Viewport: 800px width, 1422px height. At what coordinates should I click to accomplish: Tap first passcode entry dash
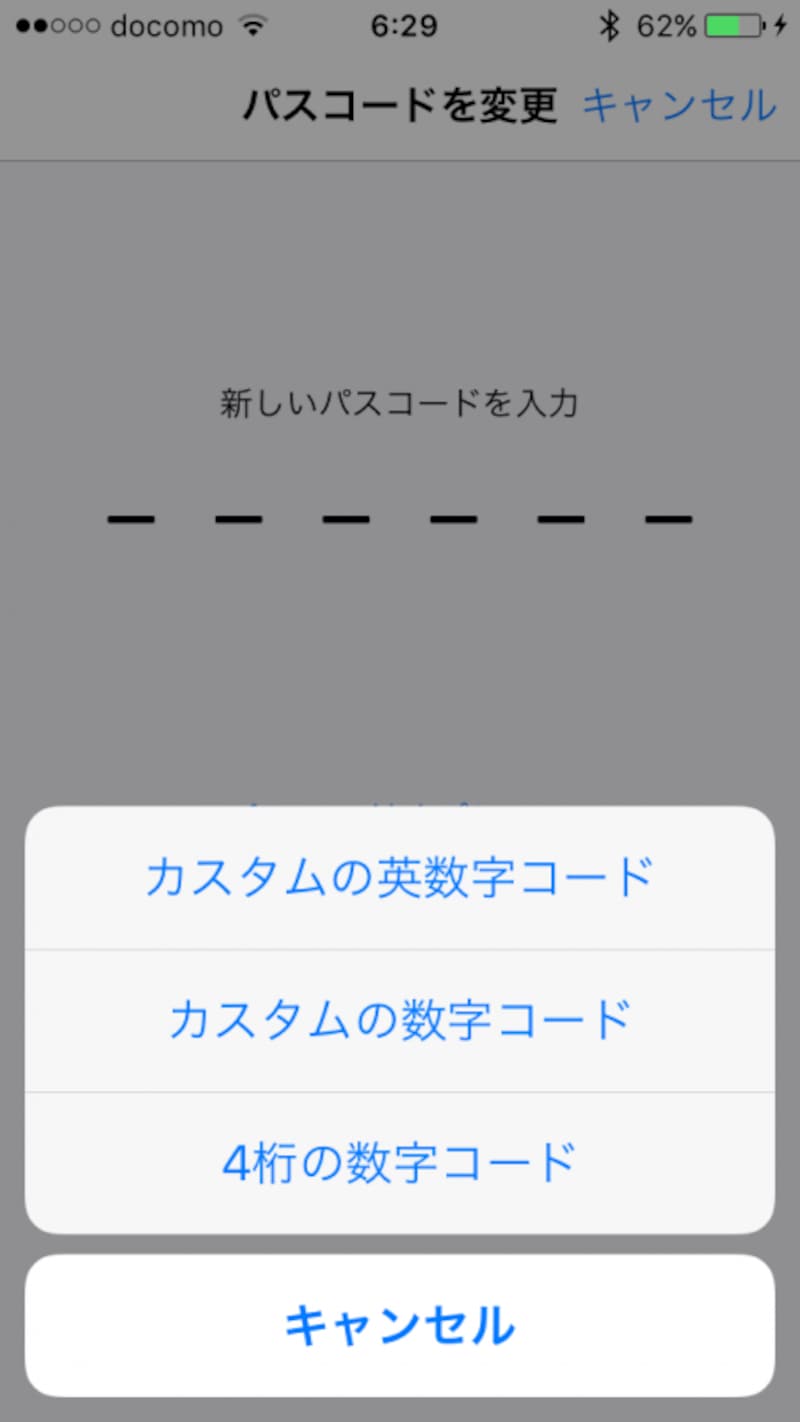(130, 517)
